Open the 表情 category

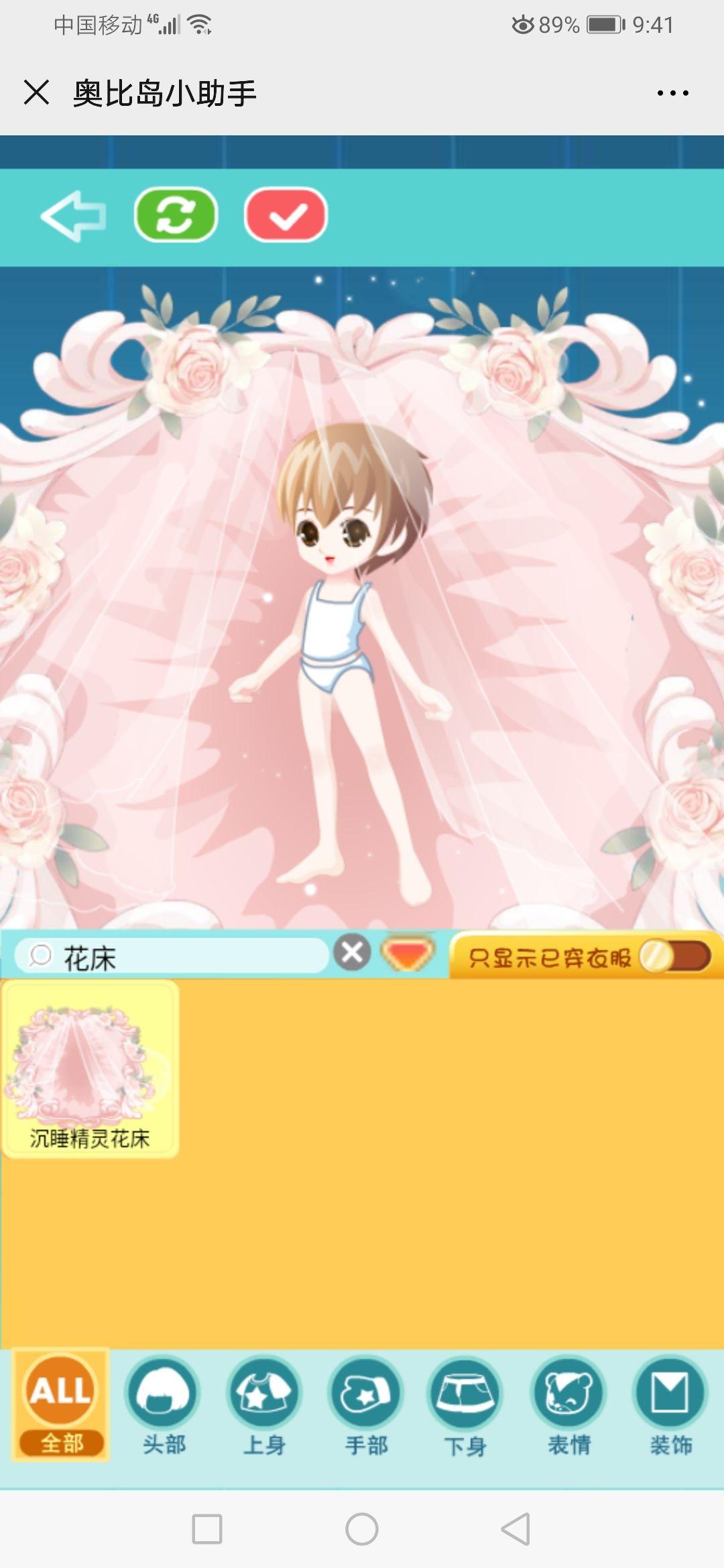click(x=568, y=1405)
